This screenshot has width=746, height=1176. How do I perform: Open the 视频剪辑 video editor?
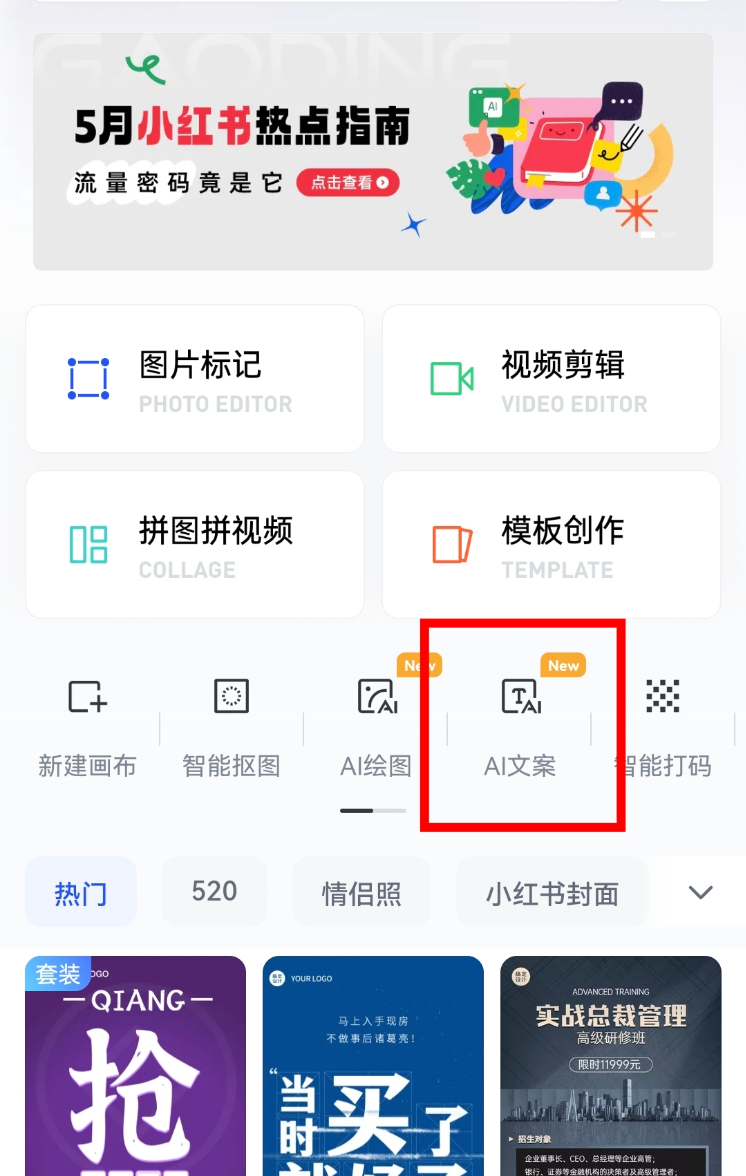[550, 378]
